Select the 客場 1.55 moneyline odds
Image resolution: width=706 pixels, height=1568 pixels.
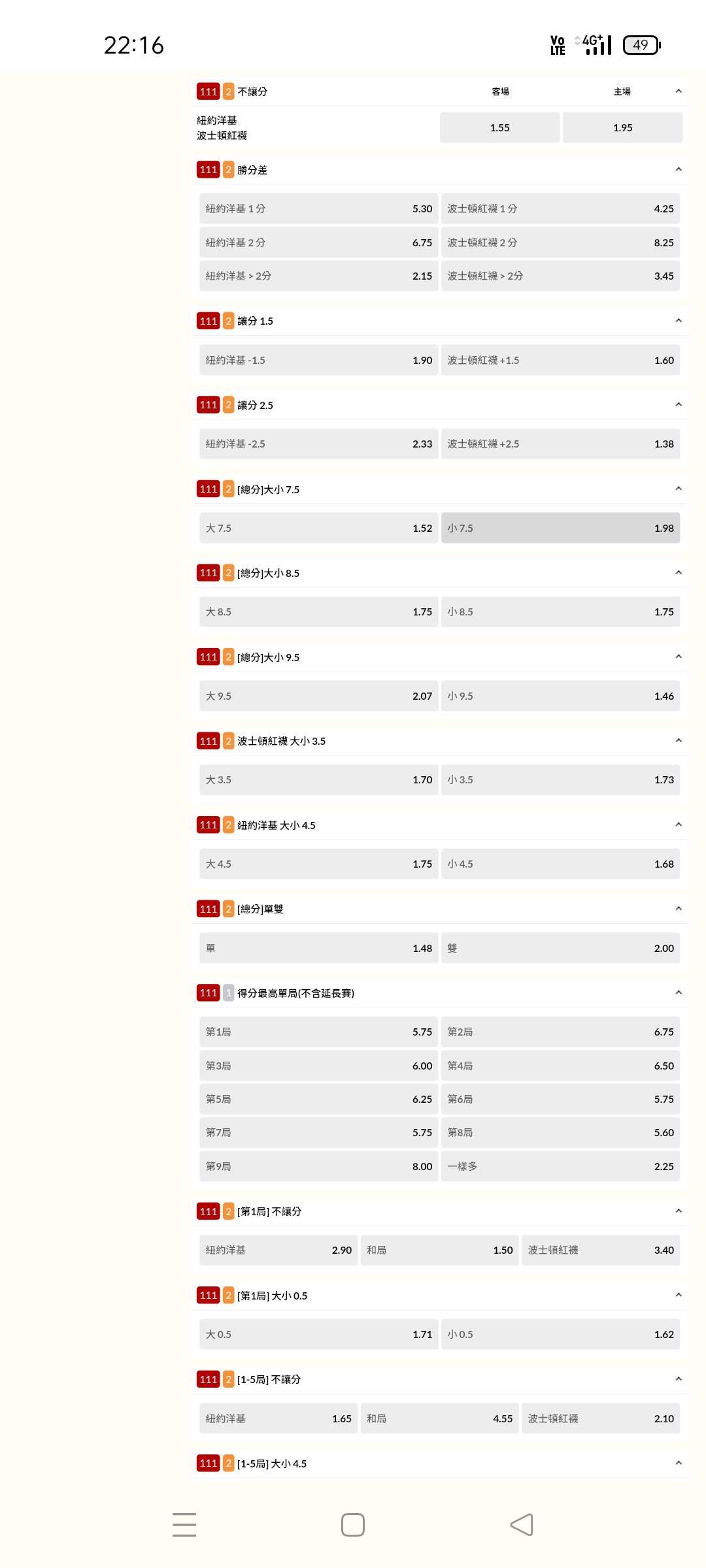pos(499,127)
